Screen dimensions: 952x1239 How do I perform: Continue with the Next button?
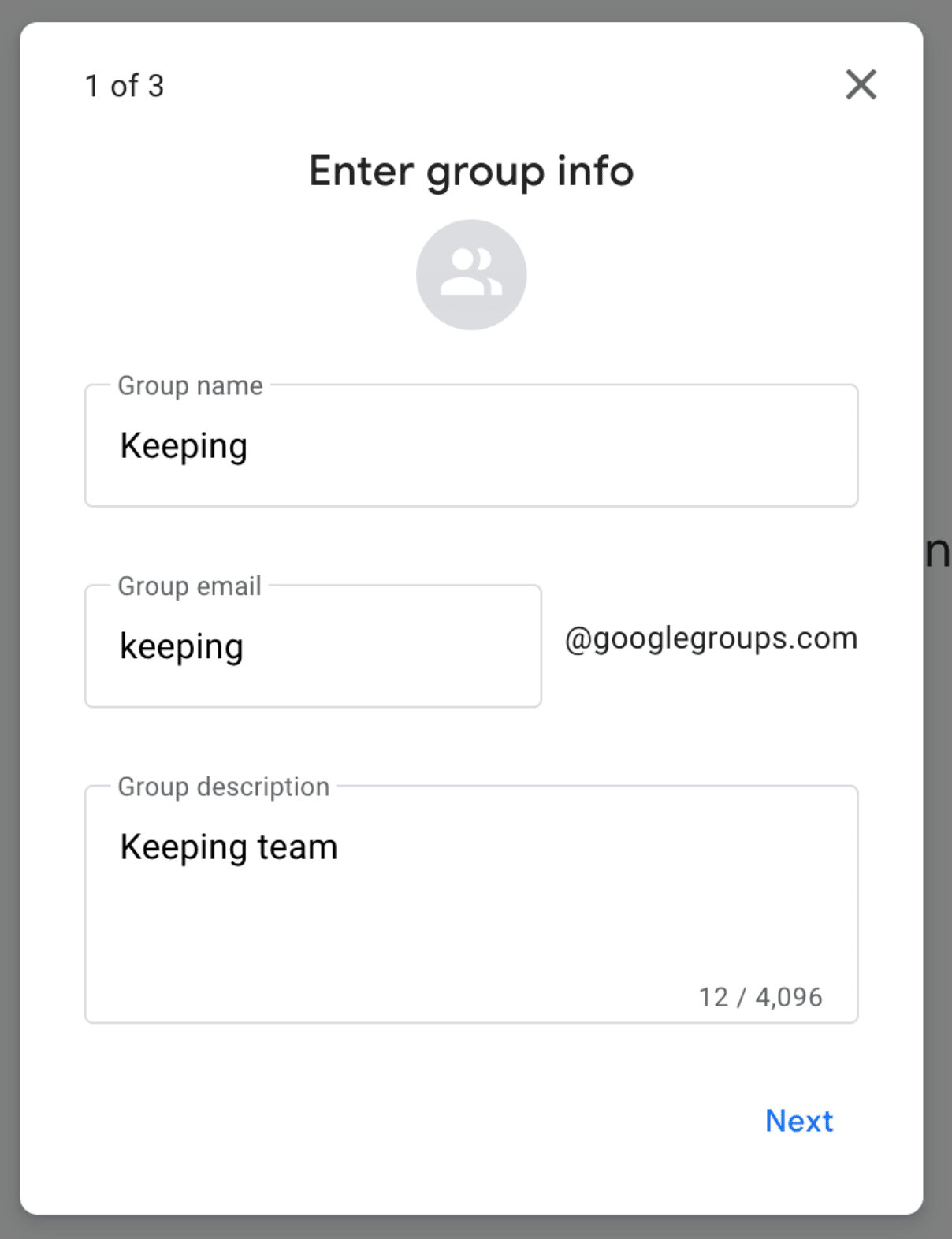click(798, 1121)
